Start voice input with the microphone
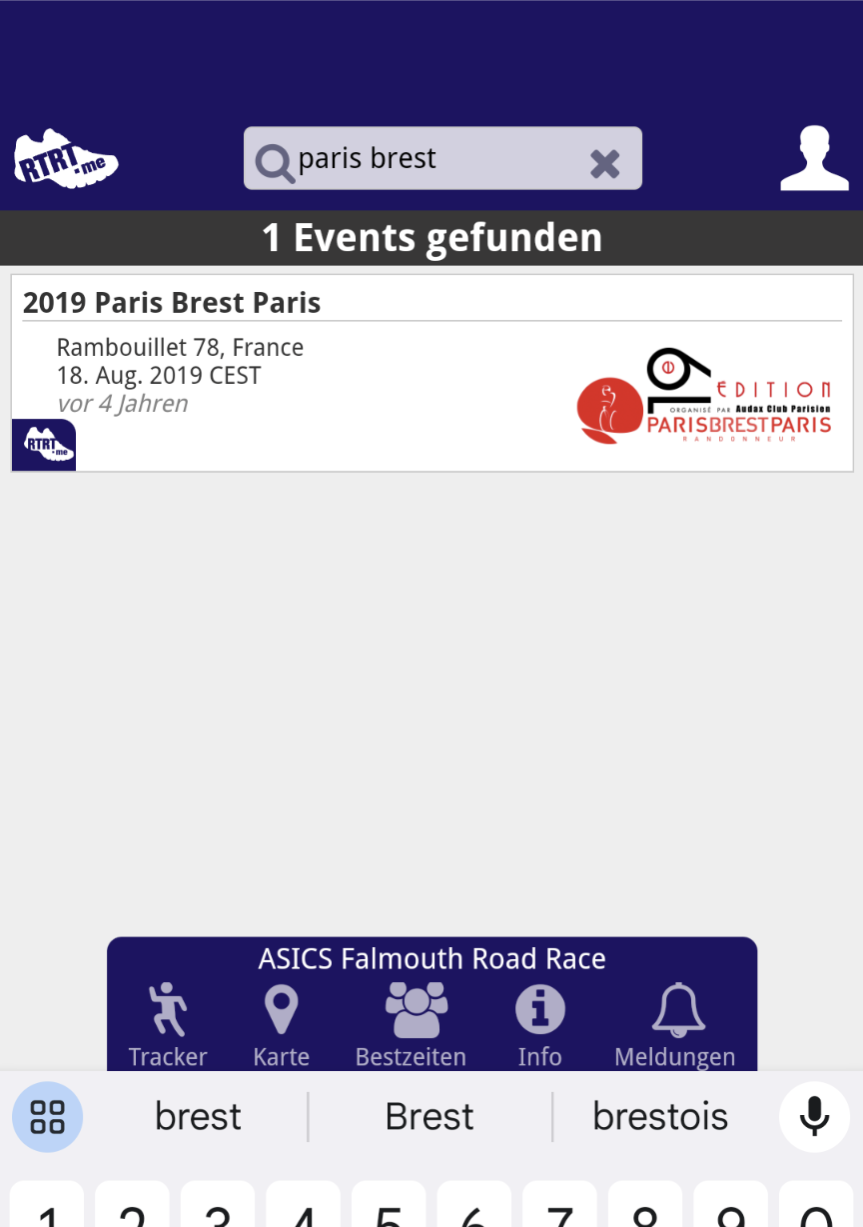Screen dimensions: 863x1227 [814, 1116]
